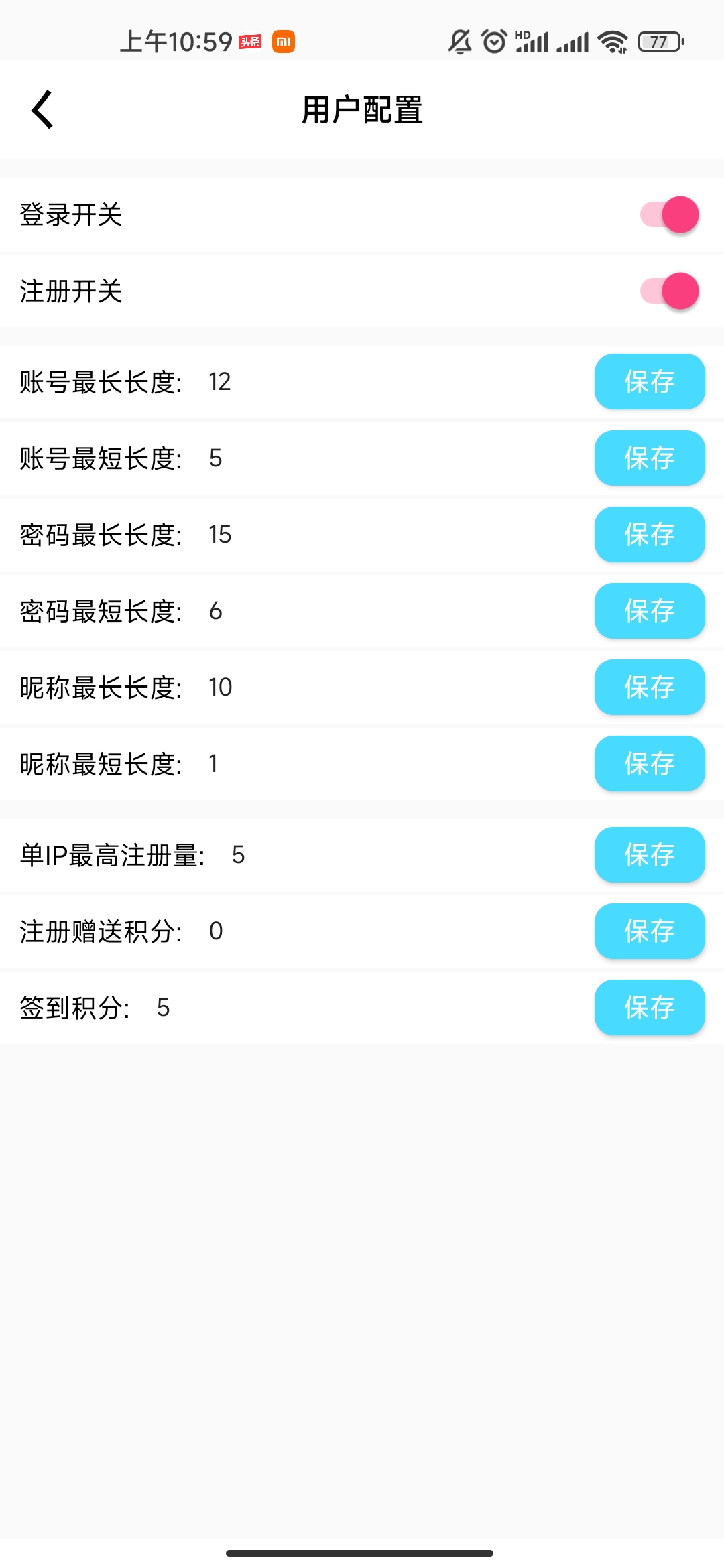Save the 昵称最短长度 value
The width and height of the screenshot is (724, 1568).
(x=649, y=764)
